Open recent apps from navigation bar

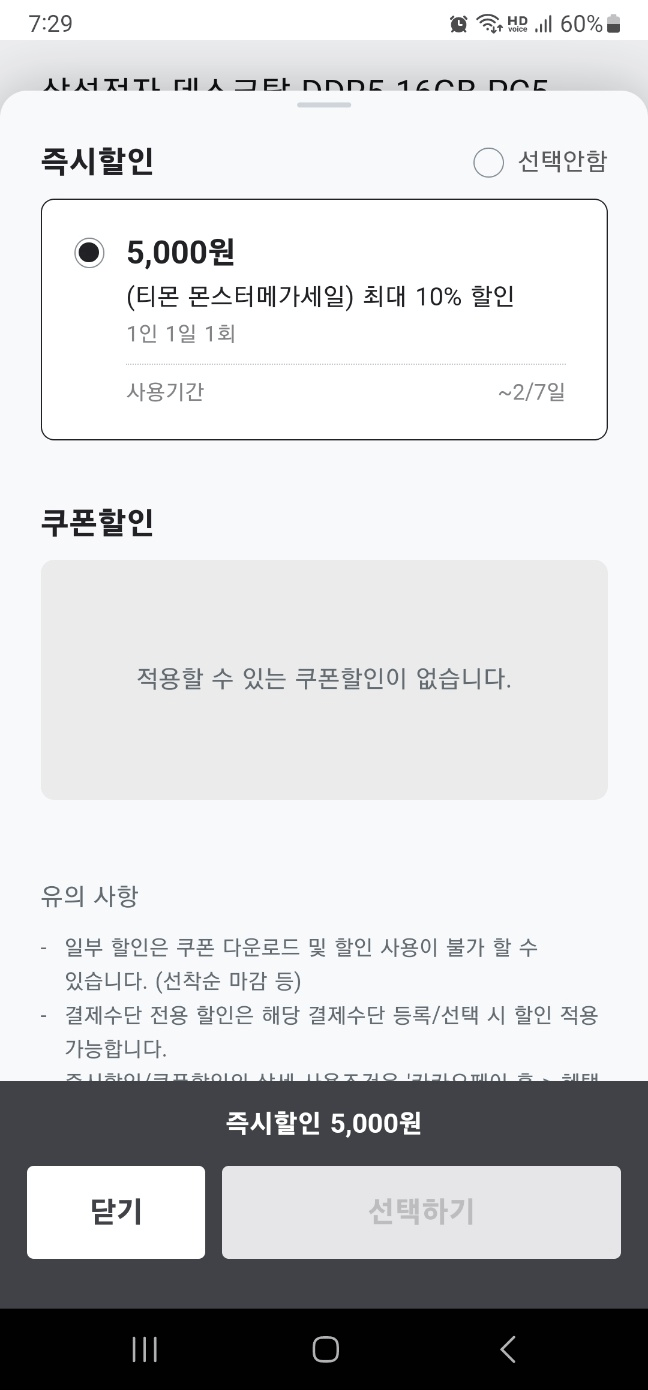tap(145, 1350)
